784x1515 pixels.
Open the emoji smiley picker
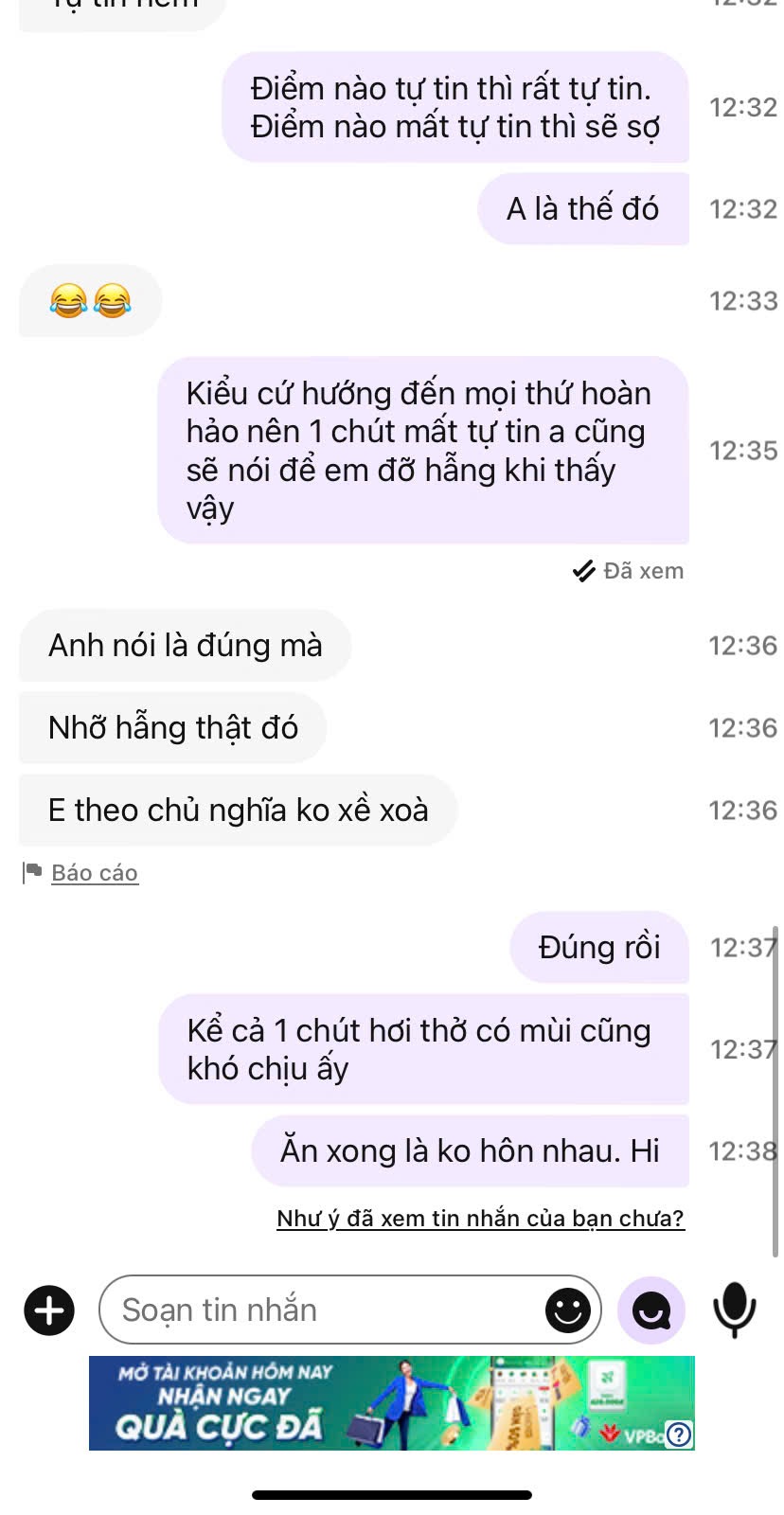[568, 1310]
